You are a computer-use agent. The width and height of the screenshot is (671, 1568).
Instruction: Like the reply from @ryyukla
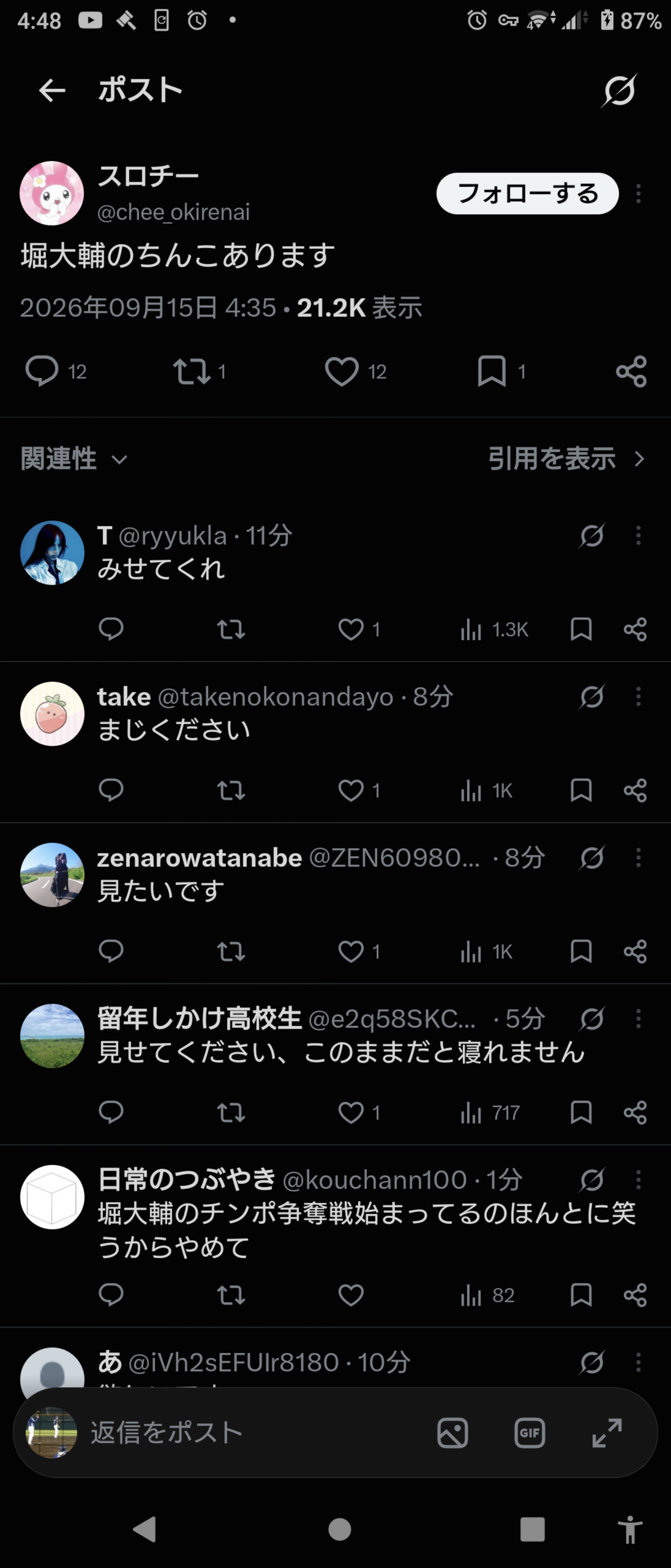(x=351, y=629)
